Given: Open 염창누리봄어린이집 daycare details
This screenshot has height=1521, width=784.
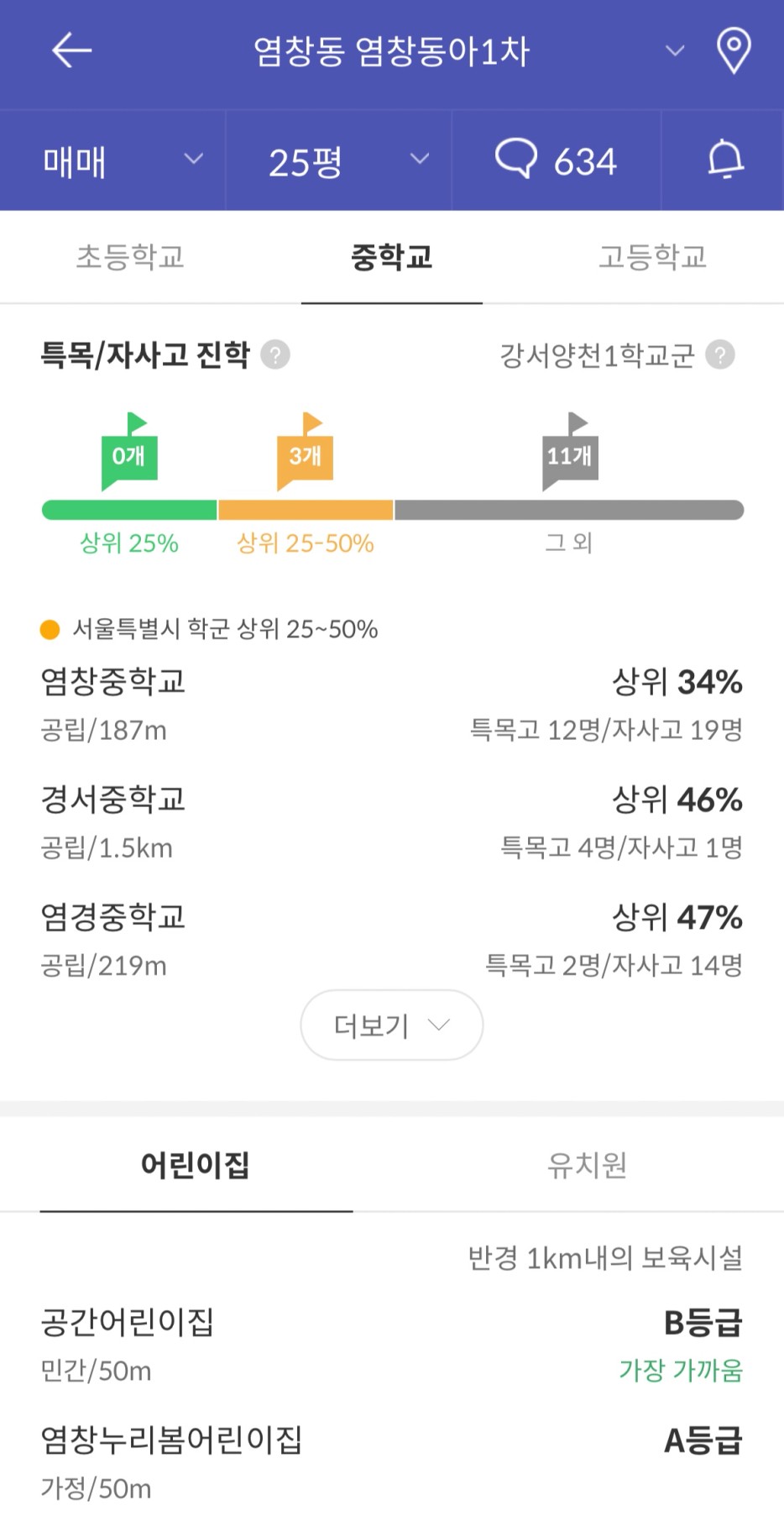Looking at the screenshot, I should coord(392,1463).
